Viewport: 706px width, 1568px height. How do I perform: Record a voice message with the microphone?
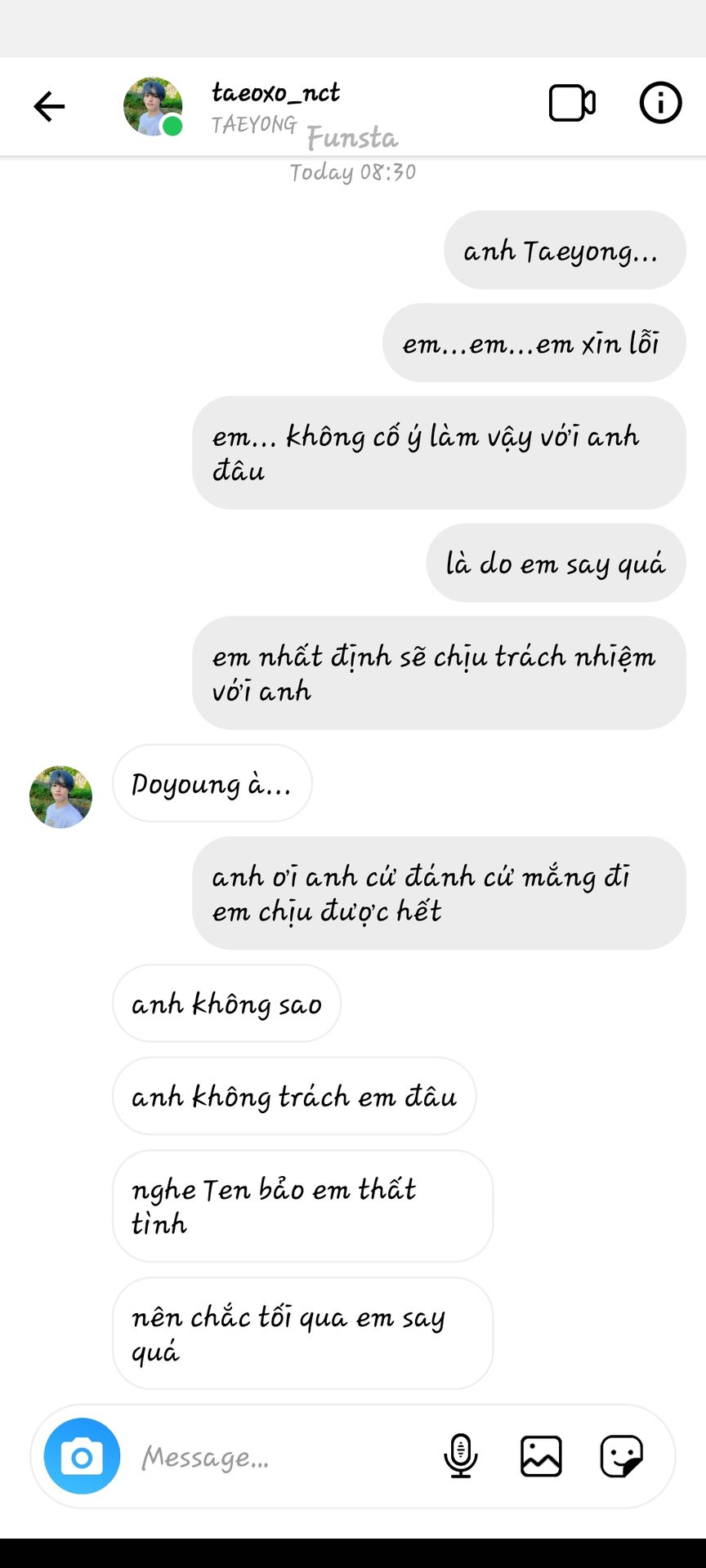[x=461, y=1455]
